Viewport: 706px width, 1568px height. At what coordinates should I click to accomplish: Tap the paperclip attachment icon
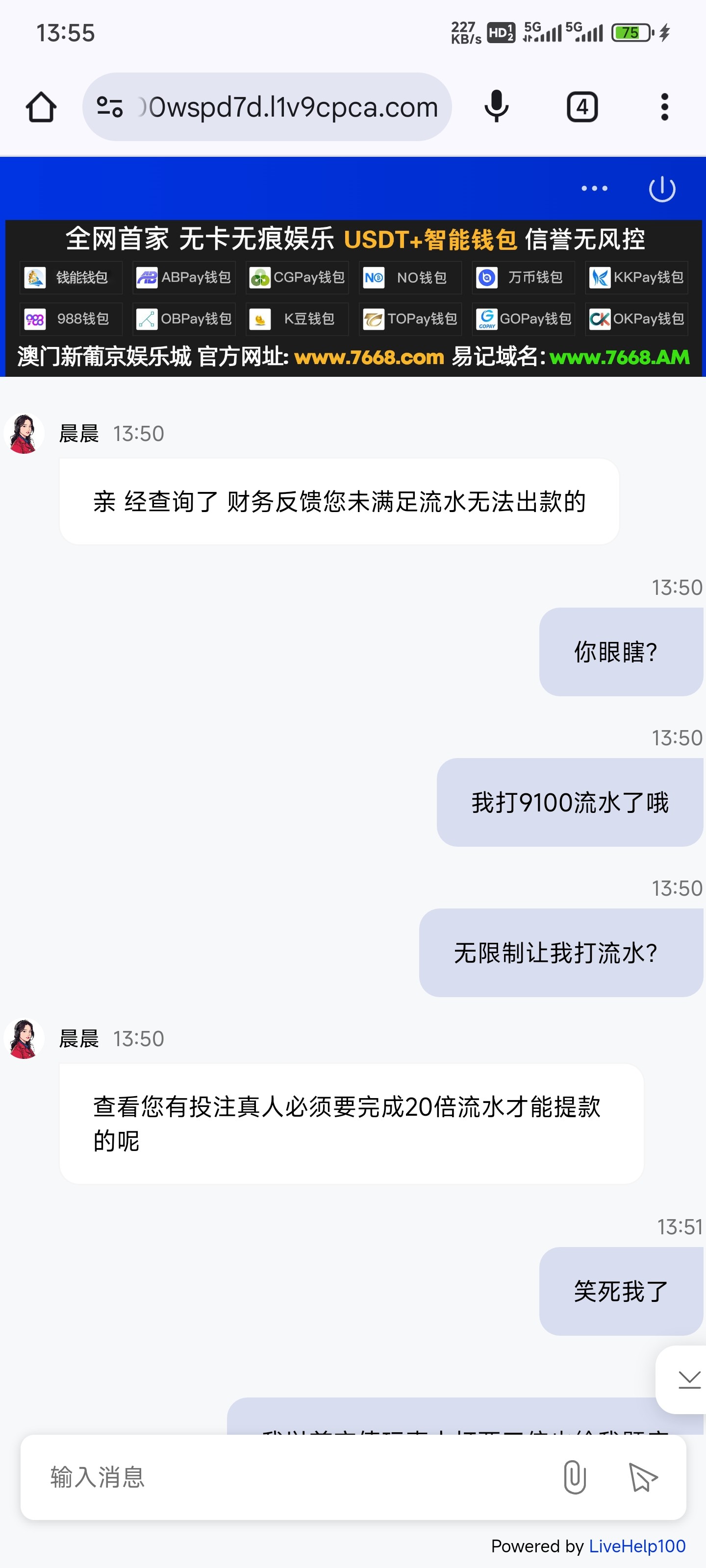click(x=575, y=1477)
